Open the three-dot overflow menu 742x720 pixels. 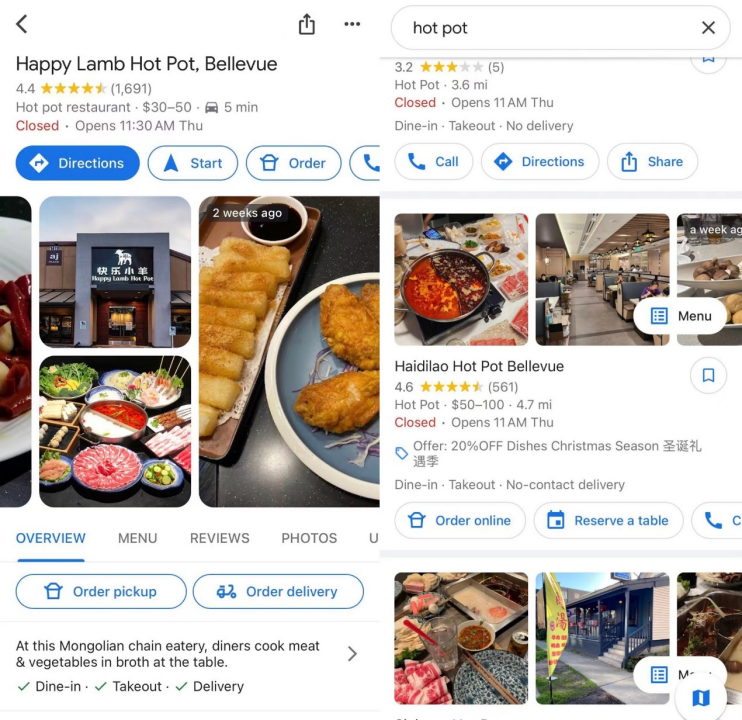click(352, 25)
